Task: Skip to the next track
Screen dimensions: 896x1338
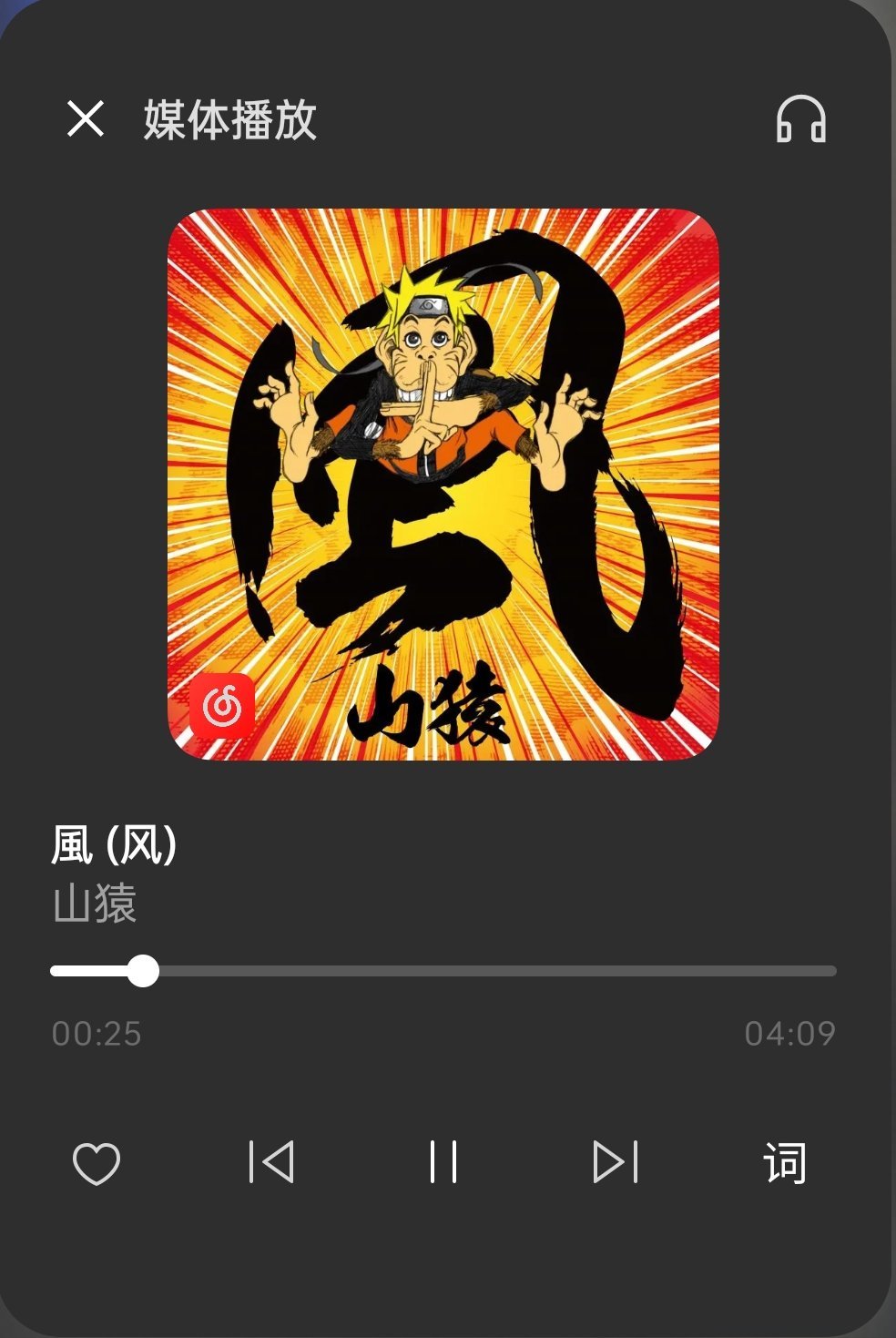Action: [616, 1162]
